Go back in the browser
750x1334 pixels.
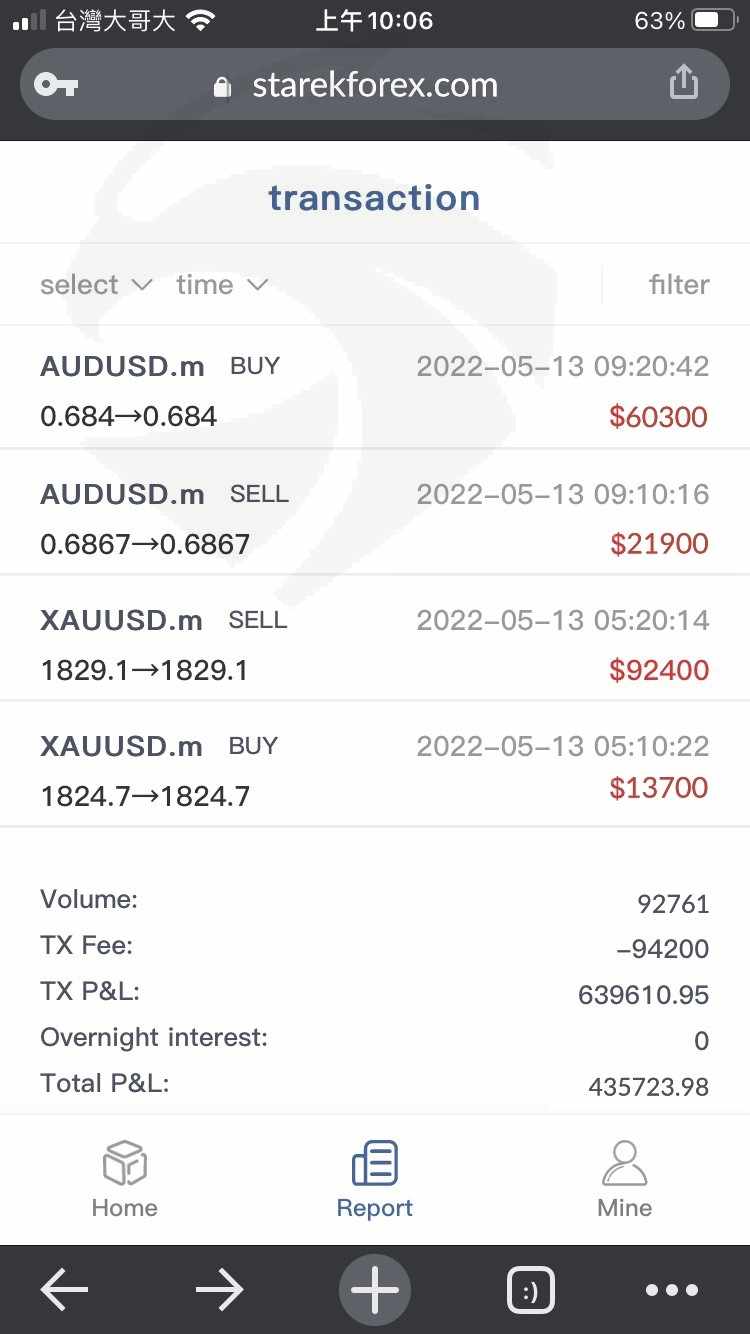point(65,1290)
